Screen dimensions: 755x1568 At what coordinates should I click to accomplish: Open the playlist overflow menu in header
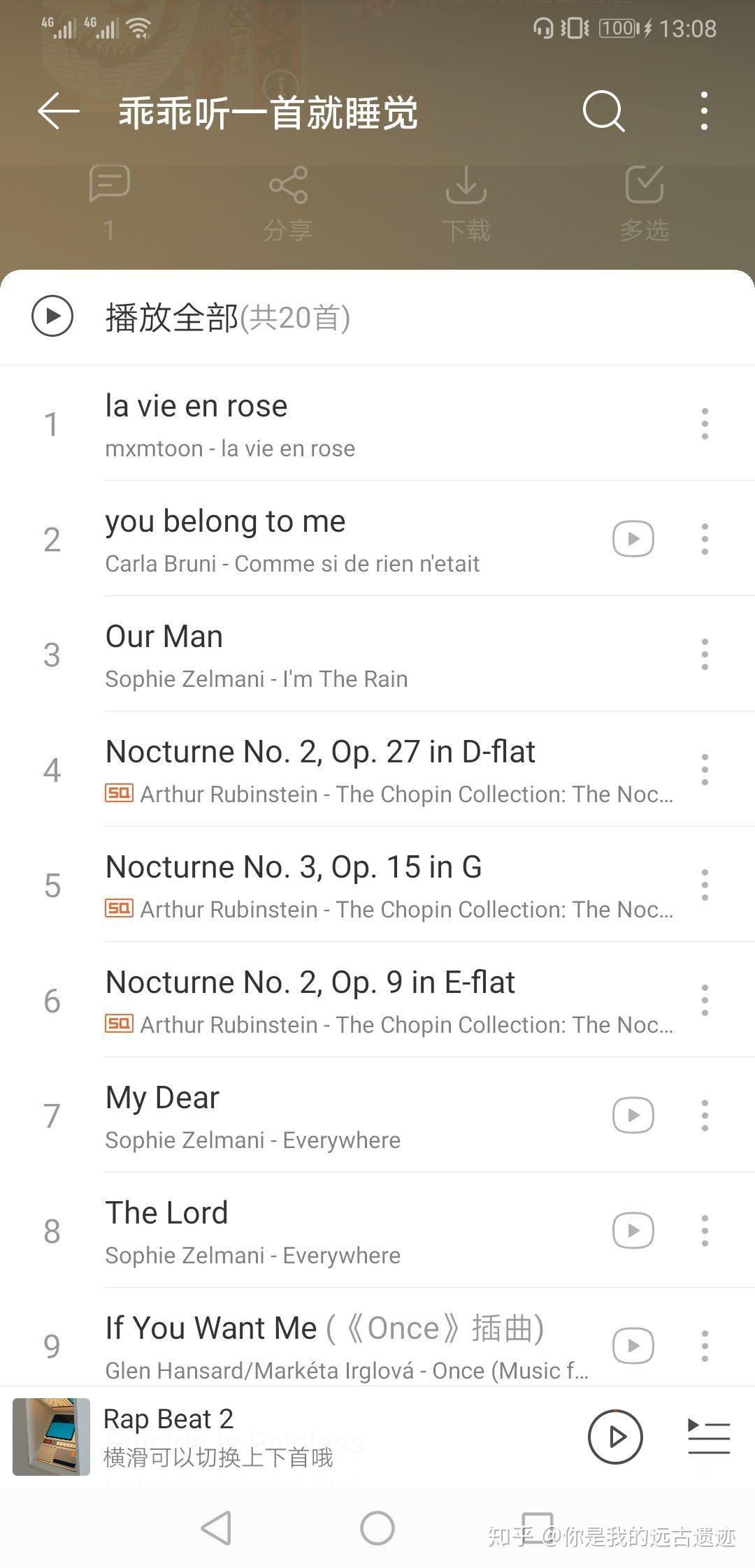tap(704, 112)
